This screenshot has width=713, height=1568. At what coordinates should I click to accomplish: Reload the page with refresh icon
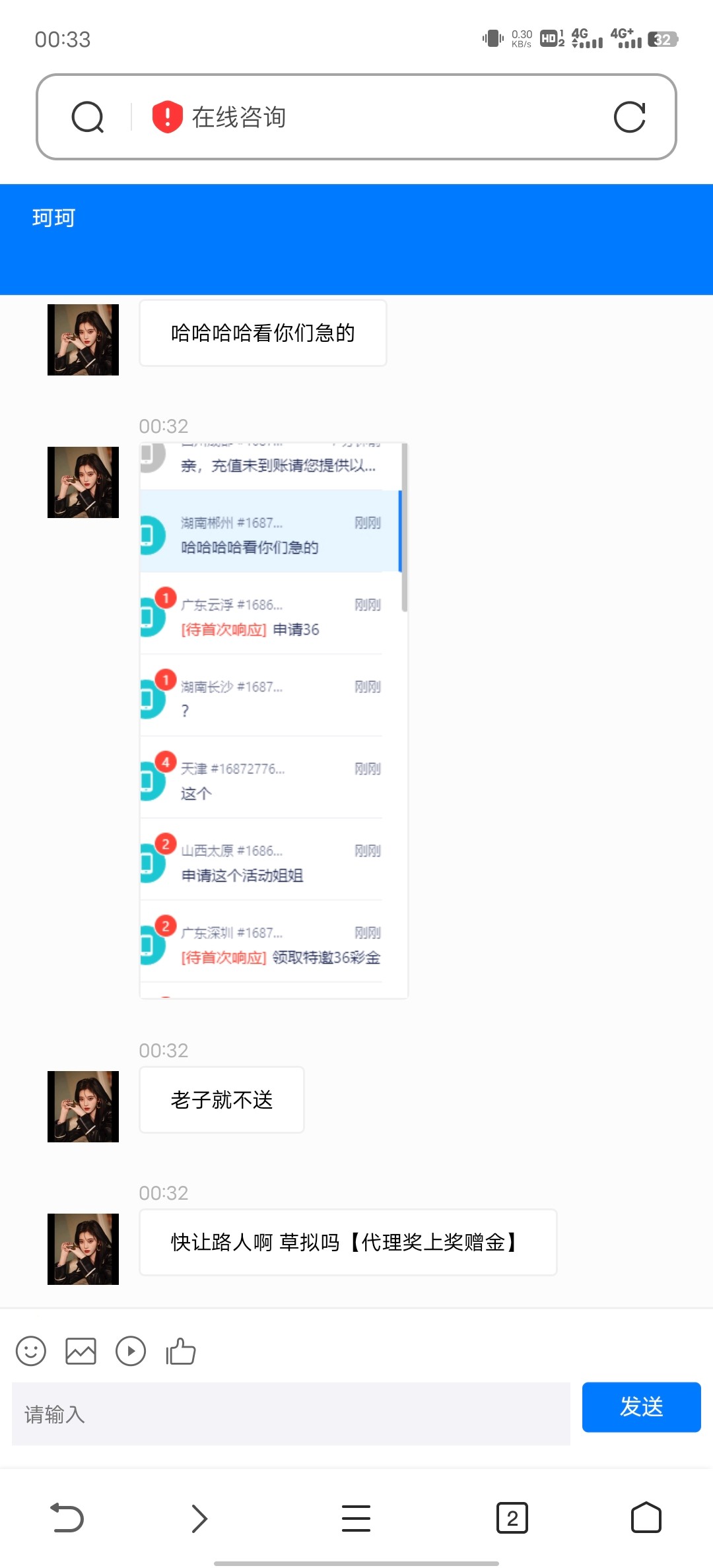[x=629, y=117]
